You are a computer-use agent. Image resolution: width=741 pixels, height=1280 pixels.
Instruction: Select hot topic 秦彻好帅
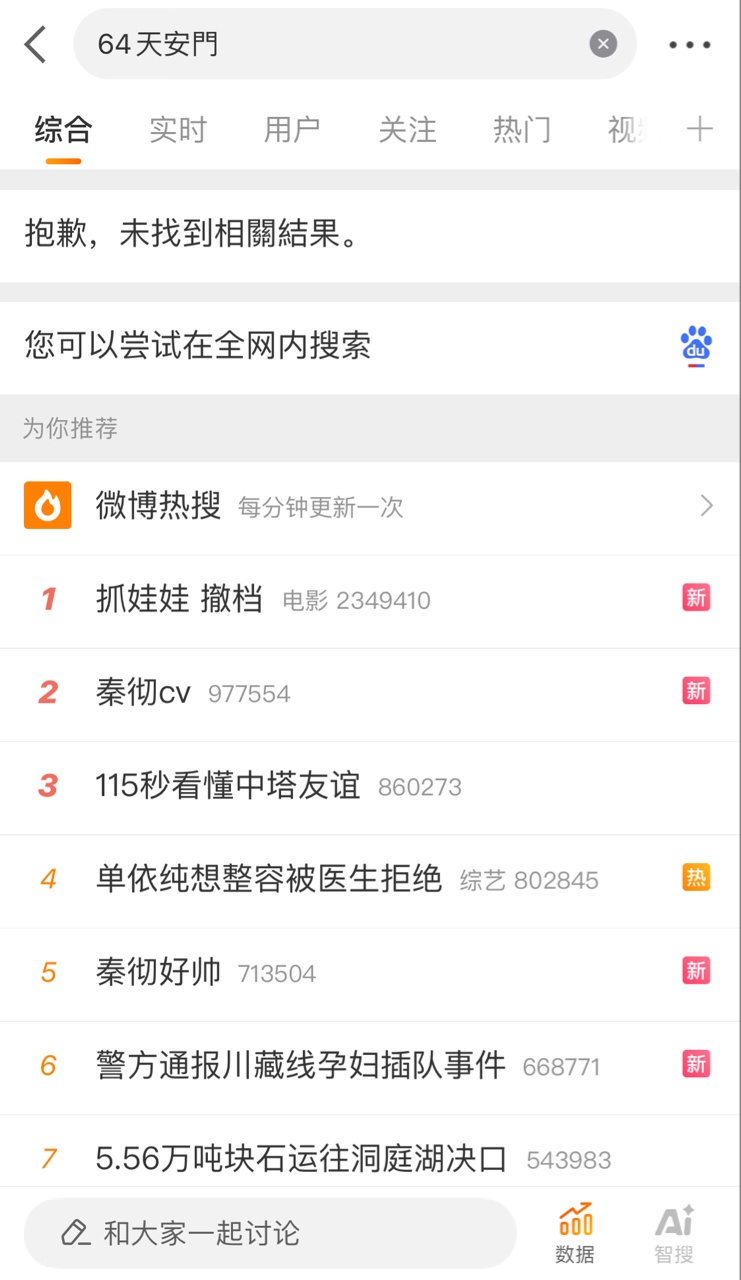tap(158, 972)
